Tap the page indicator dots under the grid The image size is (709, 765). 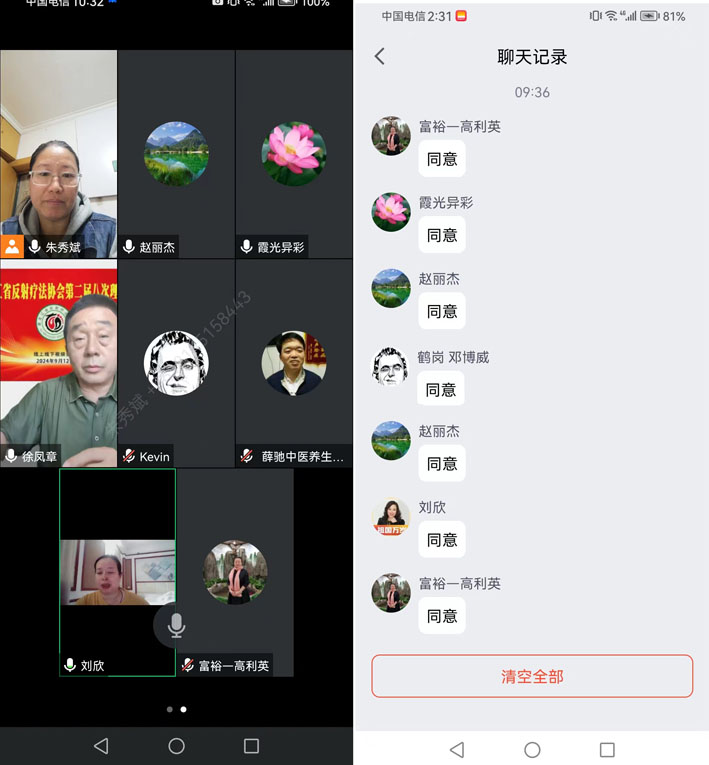tap(176, 709)
